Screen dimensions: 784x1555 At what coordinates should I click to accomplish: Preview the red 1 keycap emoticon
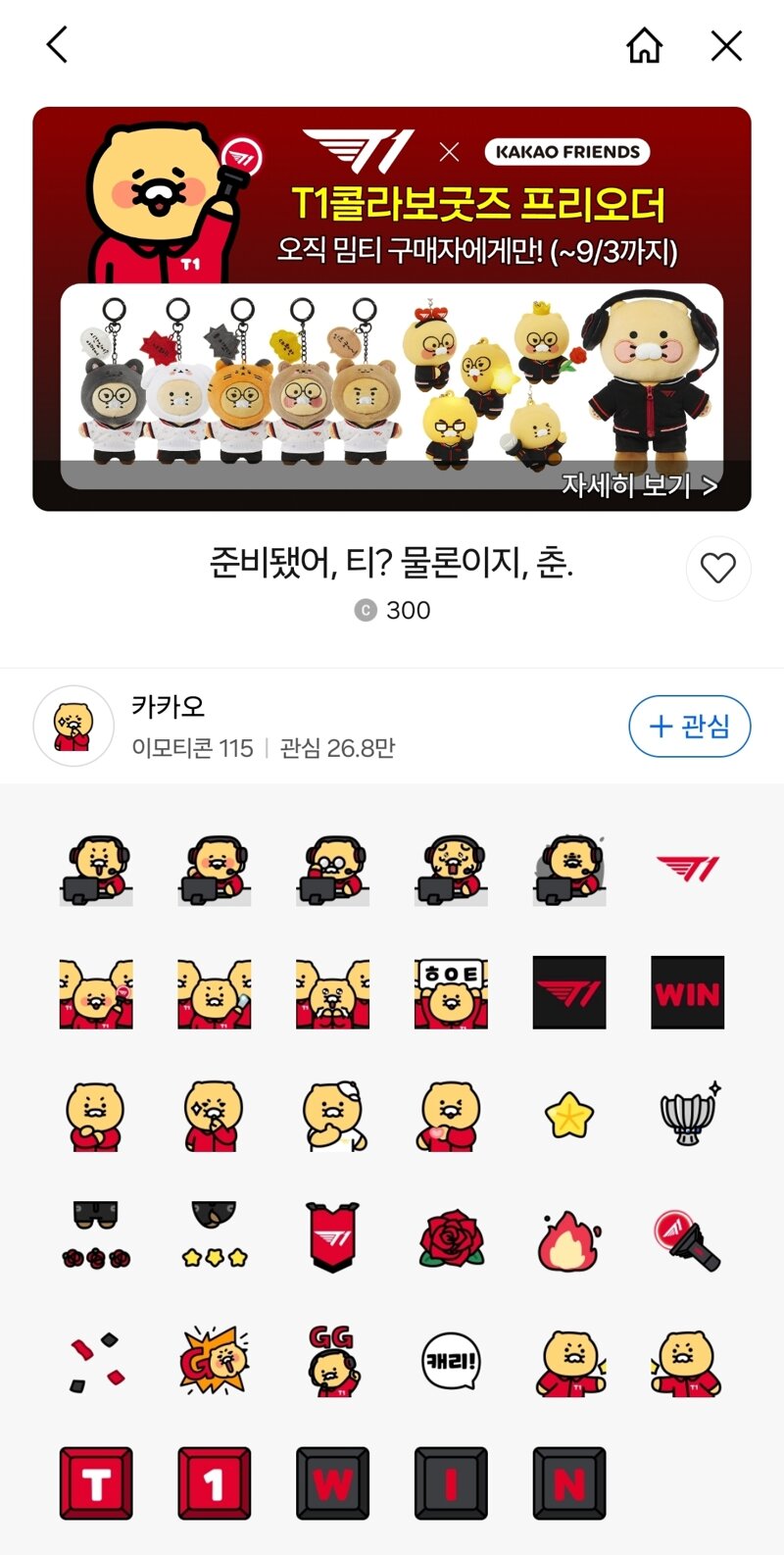click(214, 1483)
